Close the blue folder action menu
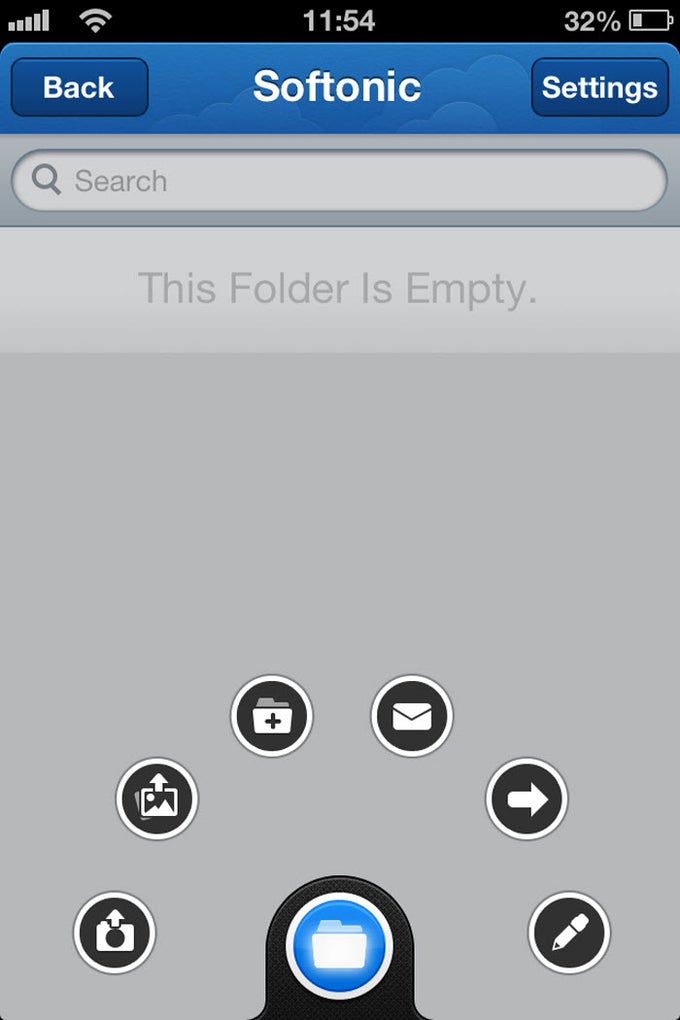The height and width of the screenshot is (1020, 680). pos(340,946)
